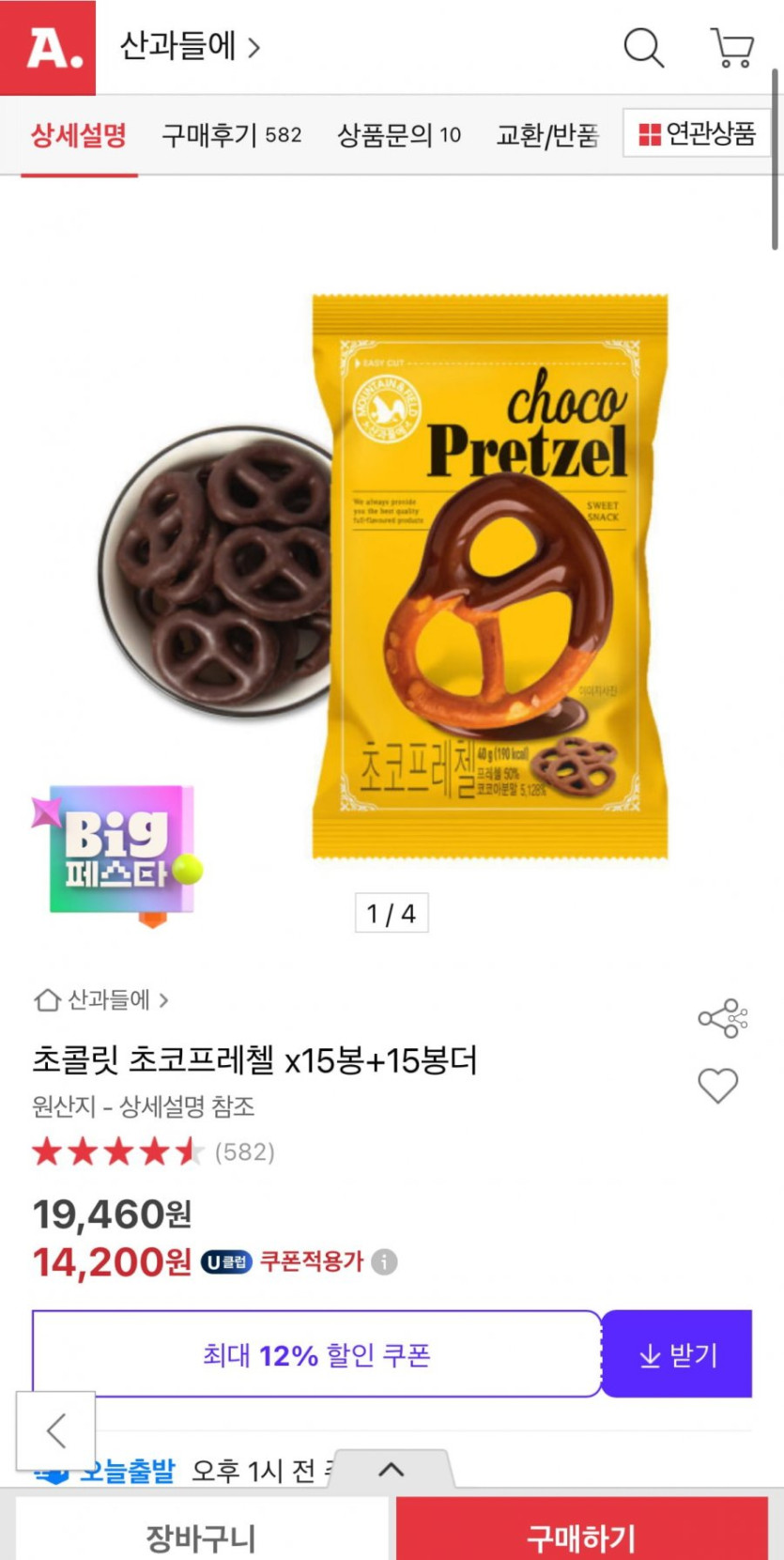Switch to the 구매후기 tab
This screenshot has width=784, height=1560.
[x=231, y=135]
